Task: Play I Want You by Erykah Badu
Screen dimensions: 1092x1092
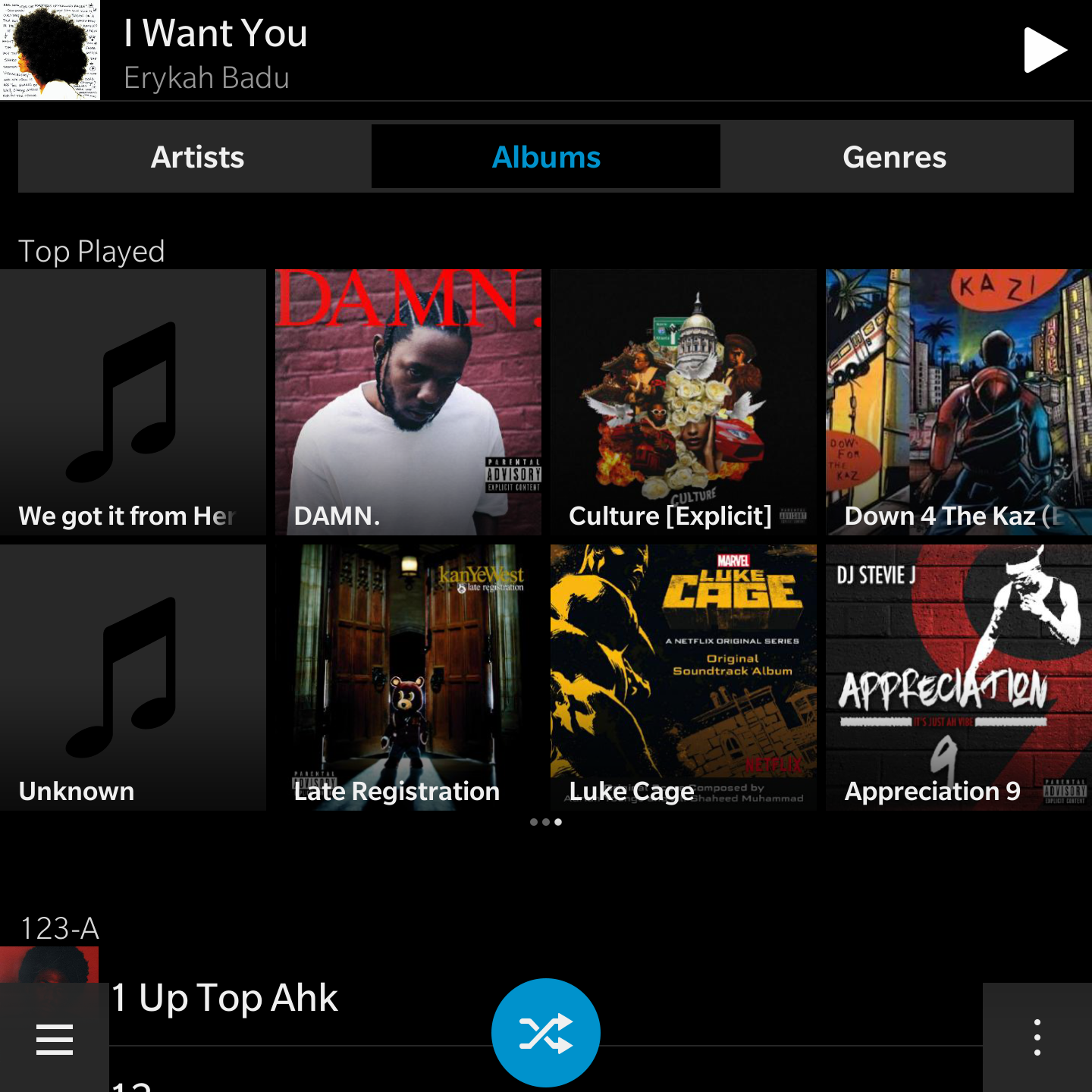Action: (1044, 50)
